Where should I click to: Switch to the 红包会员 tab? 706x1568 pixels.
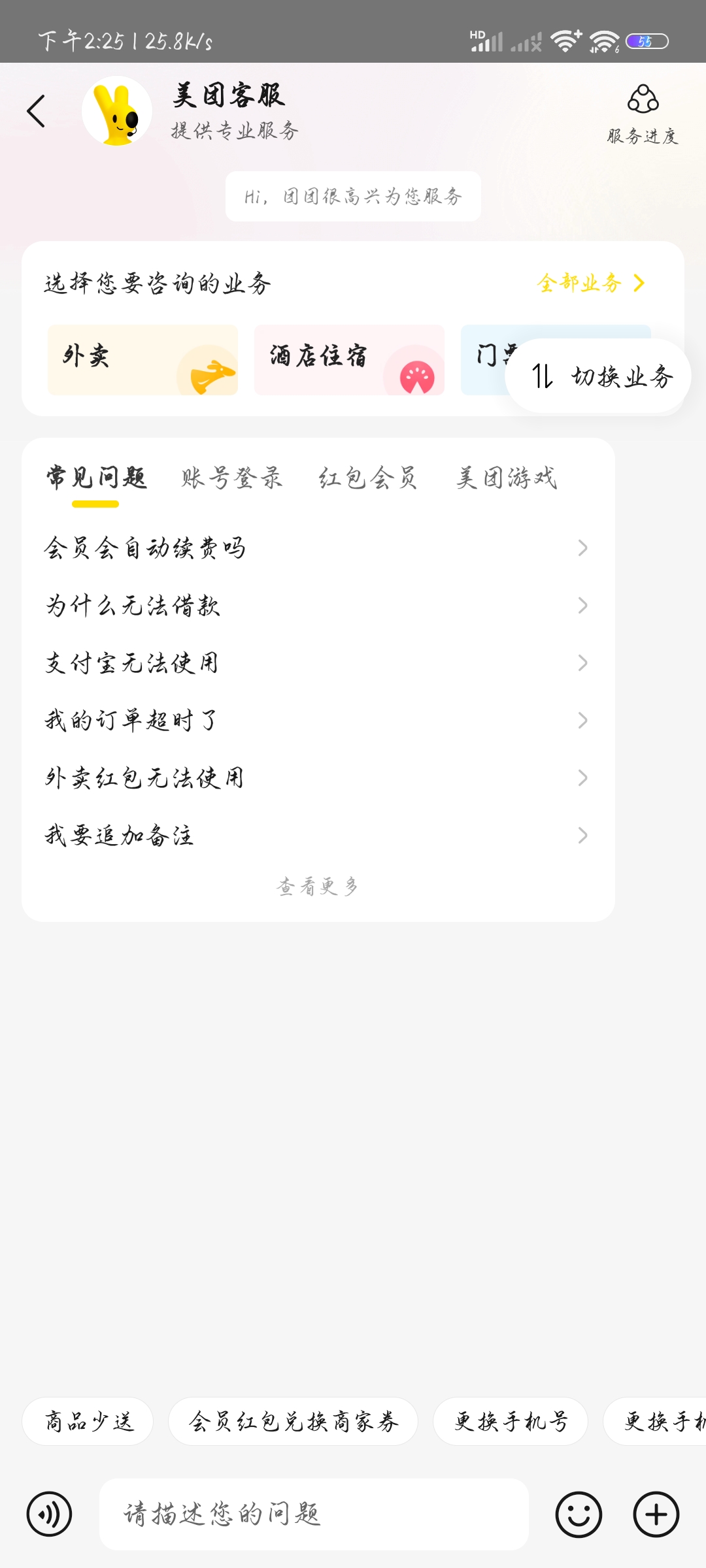[368, 478]
